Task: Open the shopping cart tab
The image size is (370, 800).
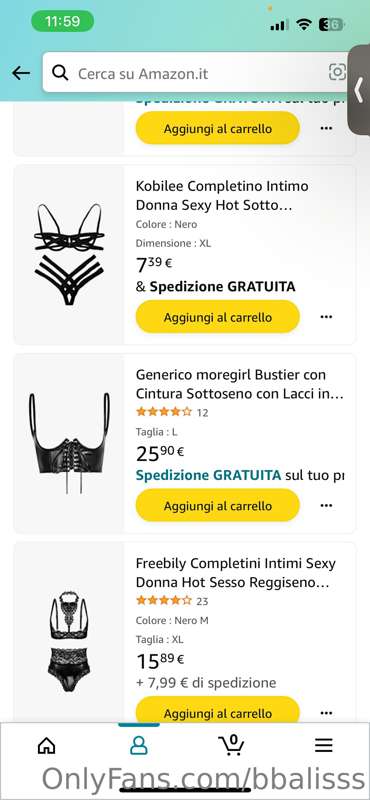Action: point(231,745)
